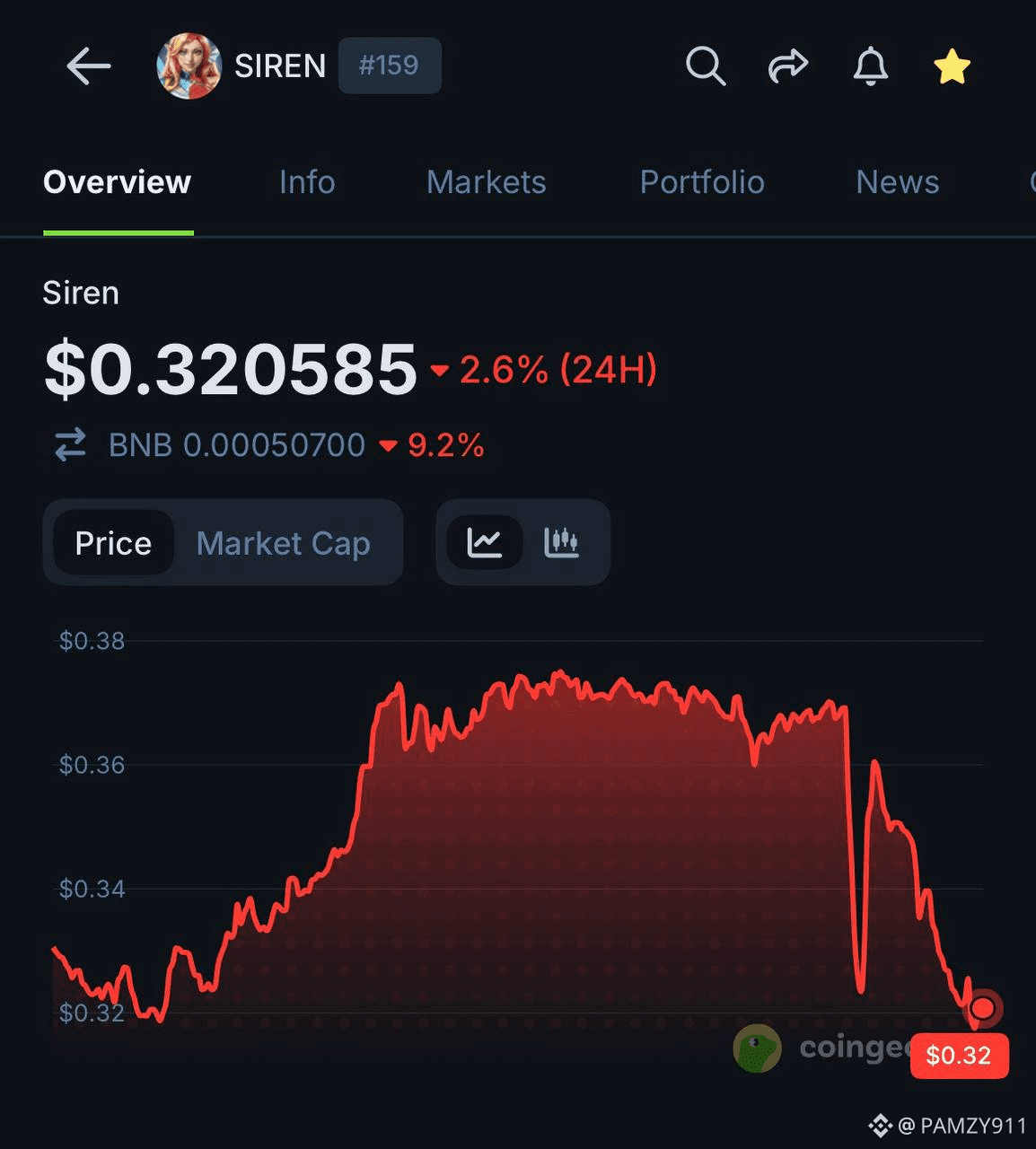
Task: Tap the BNB conversion swap icon
Action: 70,445
